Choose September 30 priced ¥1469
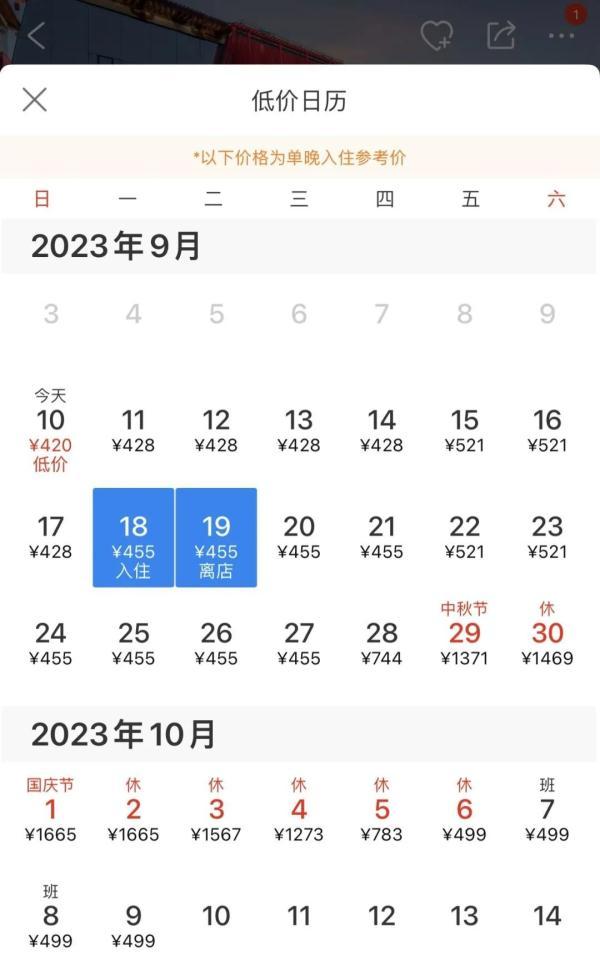Screen dimensions: 600x966 coord(547,637)
